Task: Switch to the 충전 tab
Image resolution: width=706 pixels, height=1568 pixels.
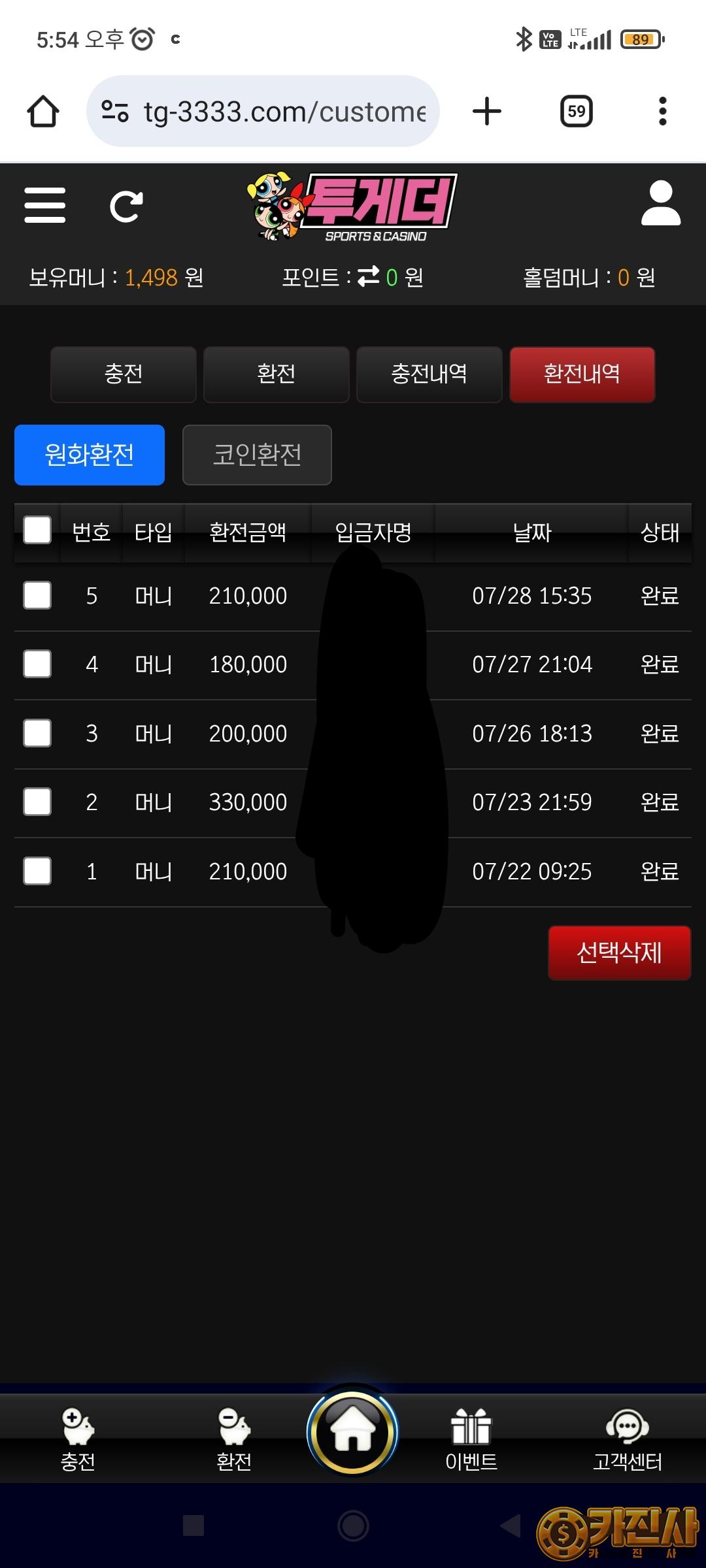Action: point(124,374)
